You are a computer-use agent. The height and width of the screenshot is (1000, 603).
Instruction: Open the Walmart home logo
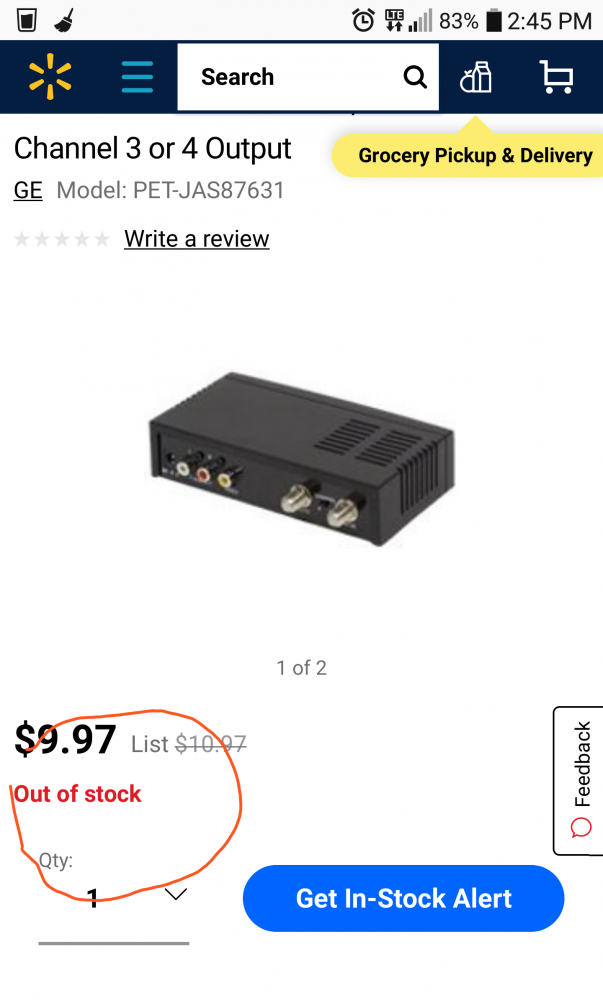pyautogui.click(x=50, y=77)
